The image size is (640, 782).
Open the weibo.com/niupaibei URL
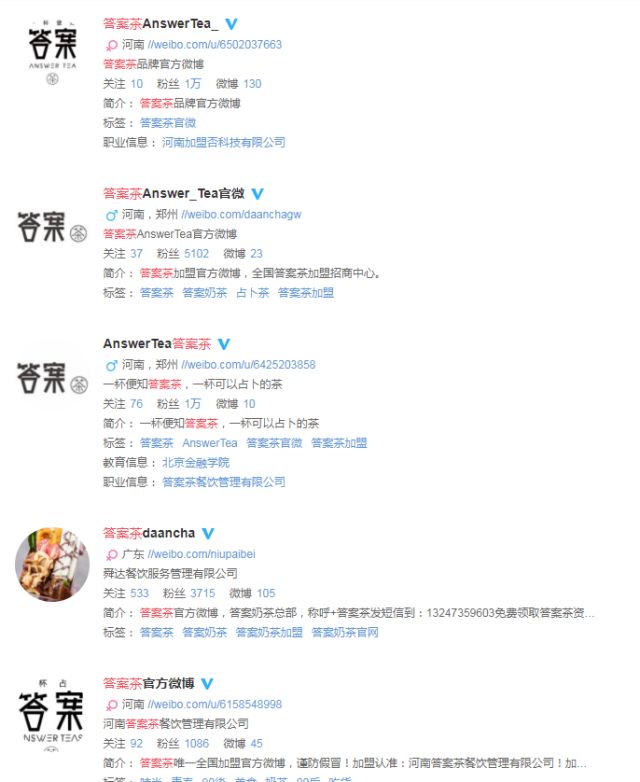coord(202,554)
